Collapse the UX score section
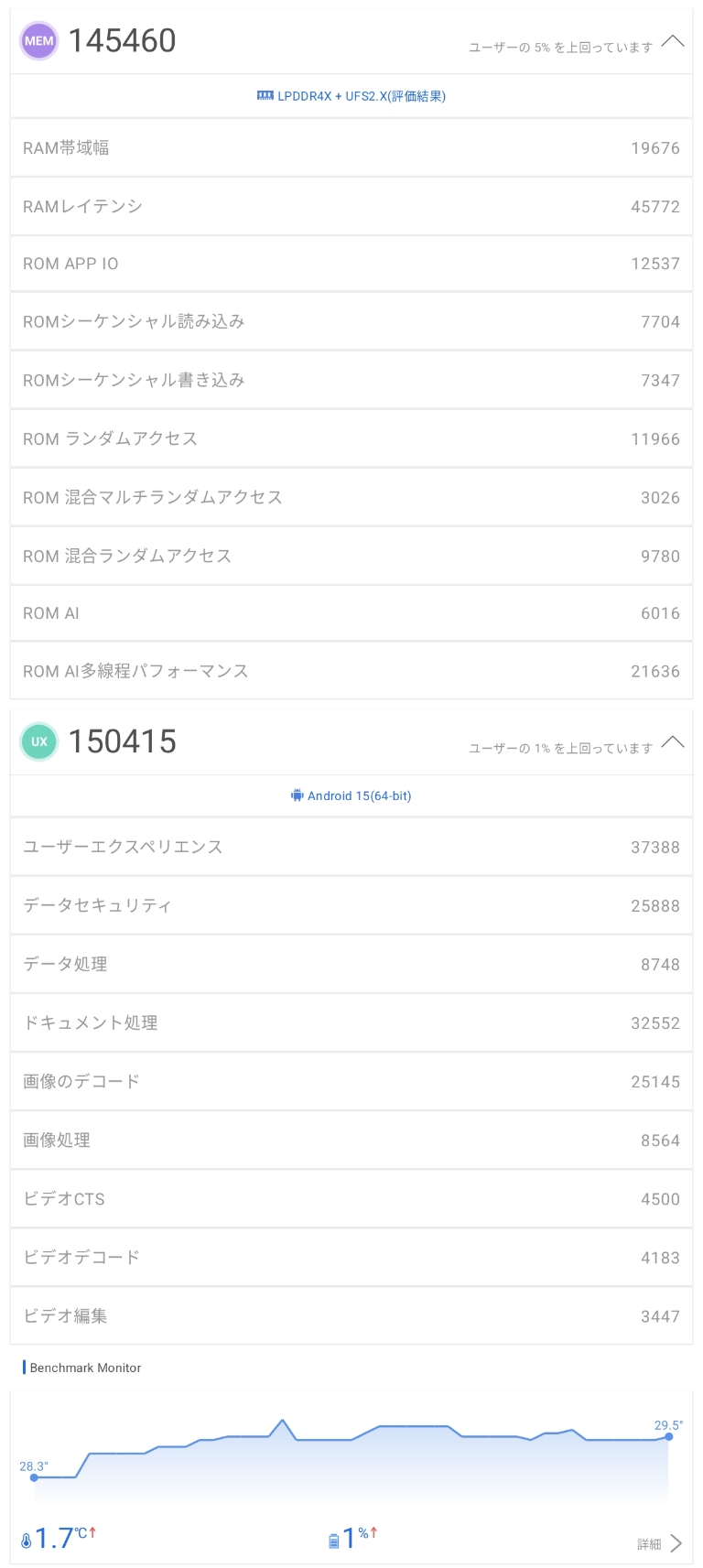 pos(673,741)
